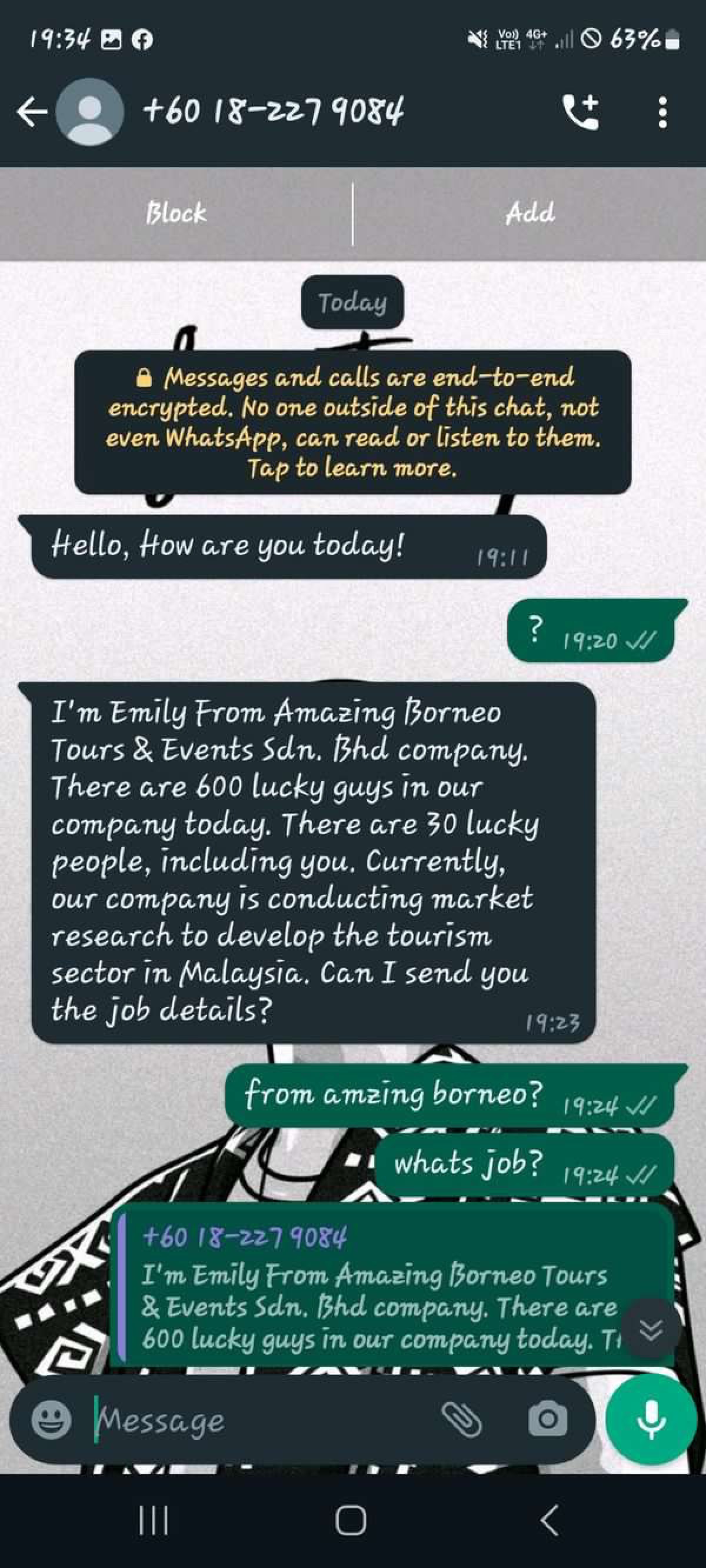This screenshot has height=1568, width=706.
Task: Add this number to contacts
Action: point(529,213)
